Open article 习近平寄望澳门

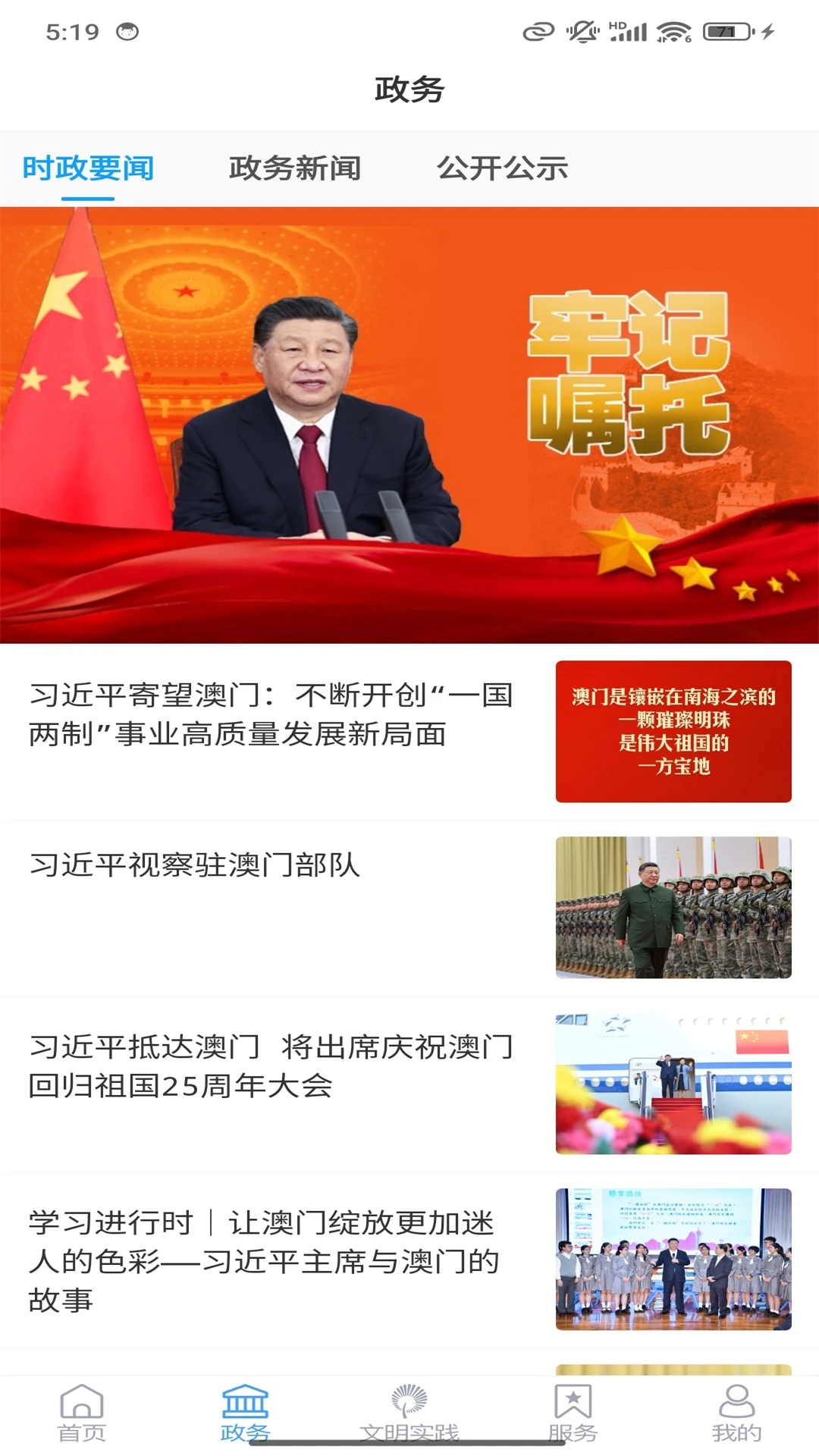[271, 714]
